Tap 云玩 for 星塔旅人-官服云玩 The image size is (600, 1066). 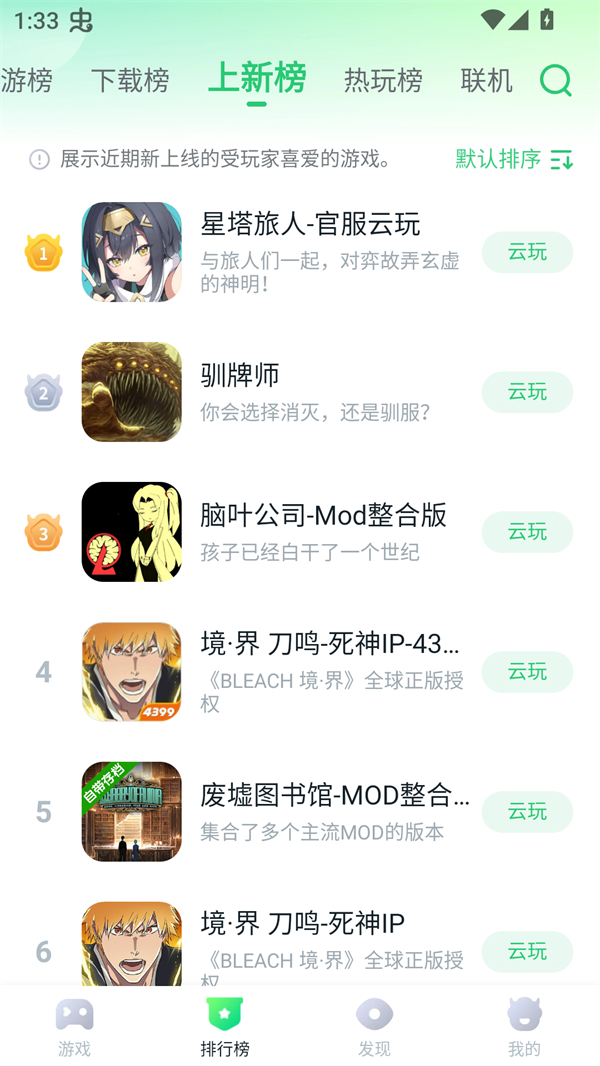click(527, 252)
